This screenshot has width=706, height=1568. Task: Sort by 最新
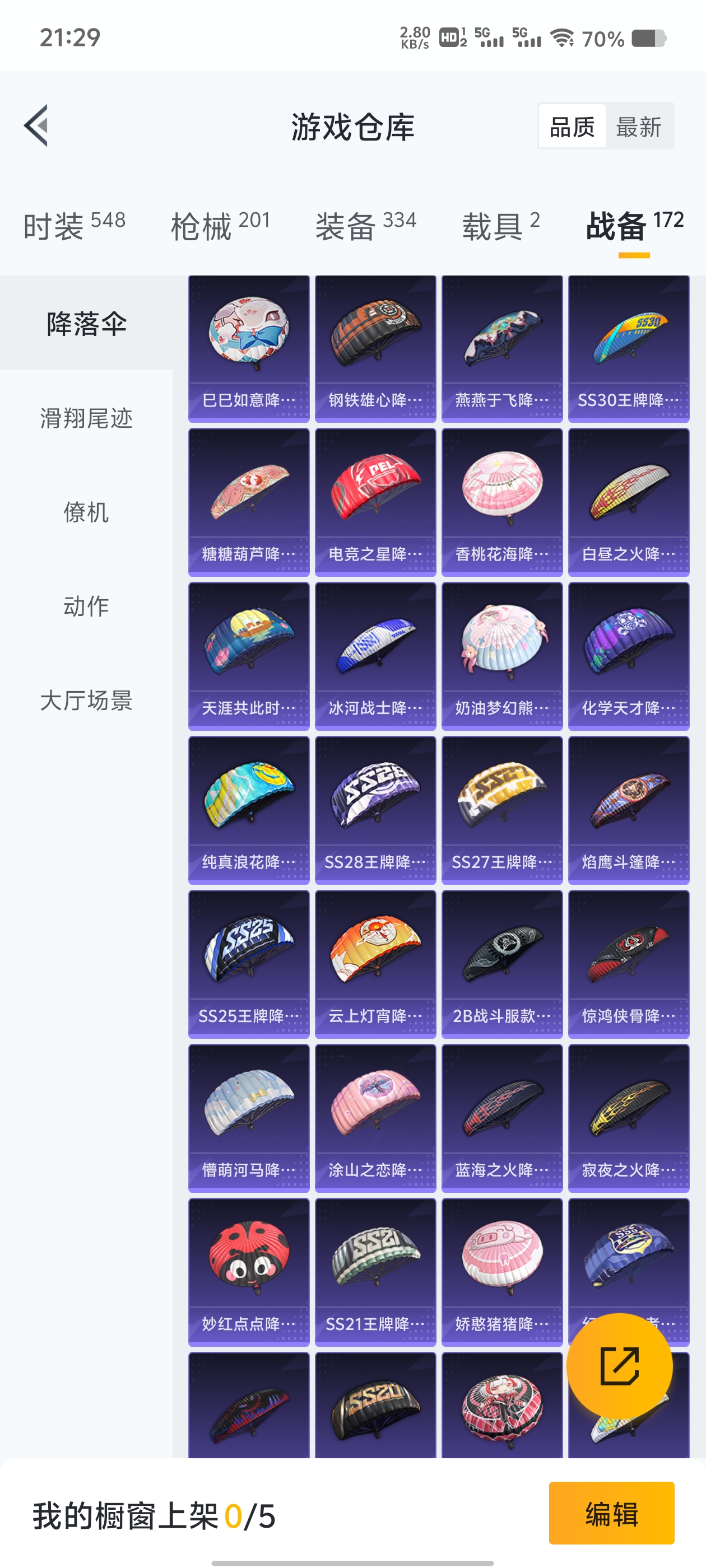click(638, 127)
